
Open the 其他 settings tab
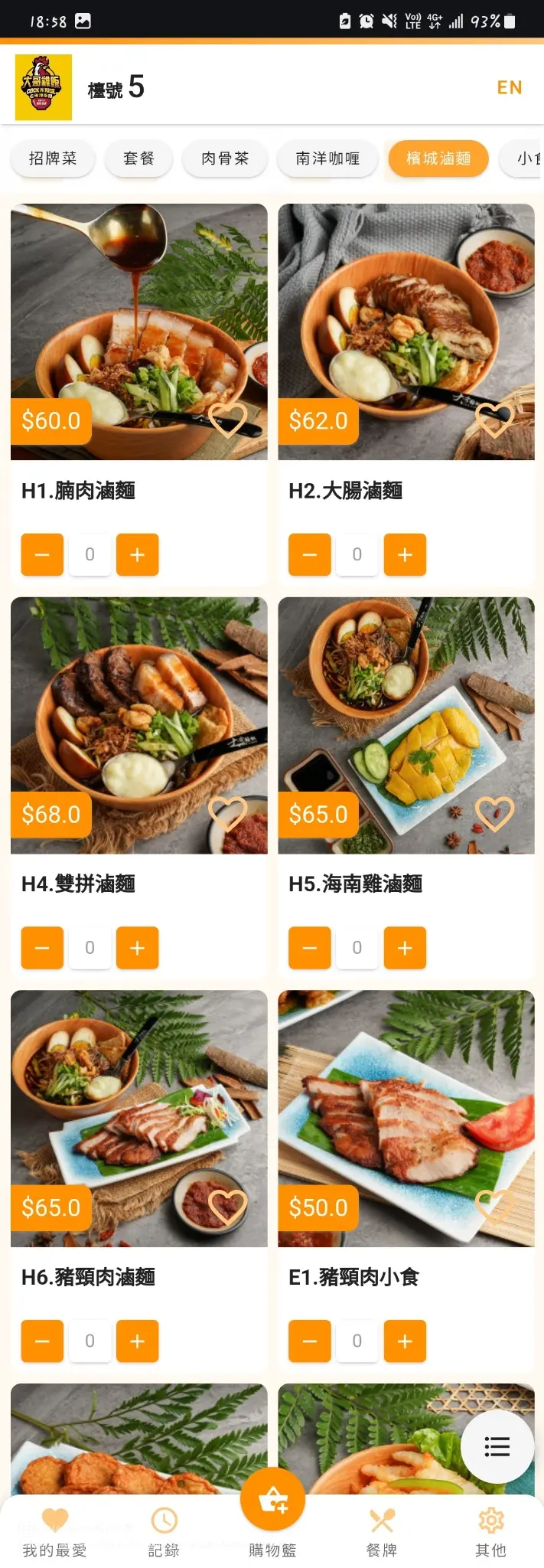[x=490, y=1532]
